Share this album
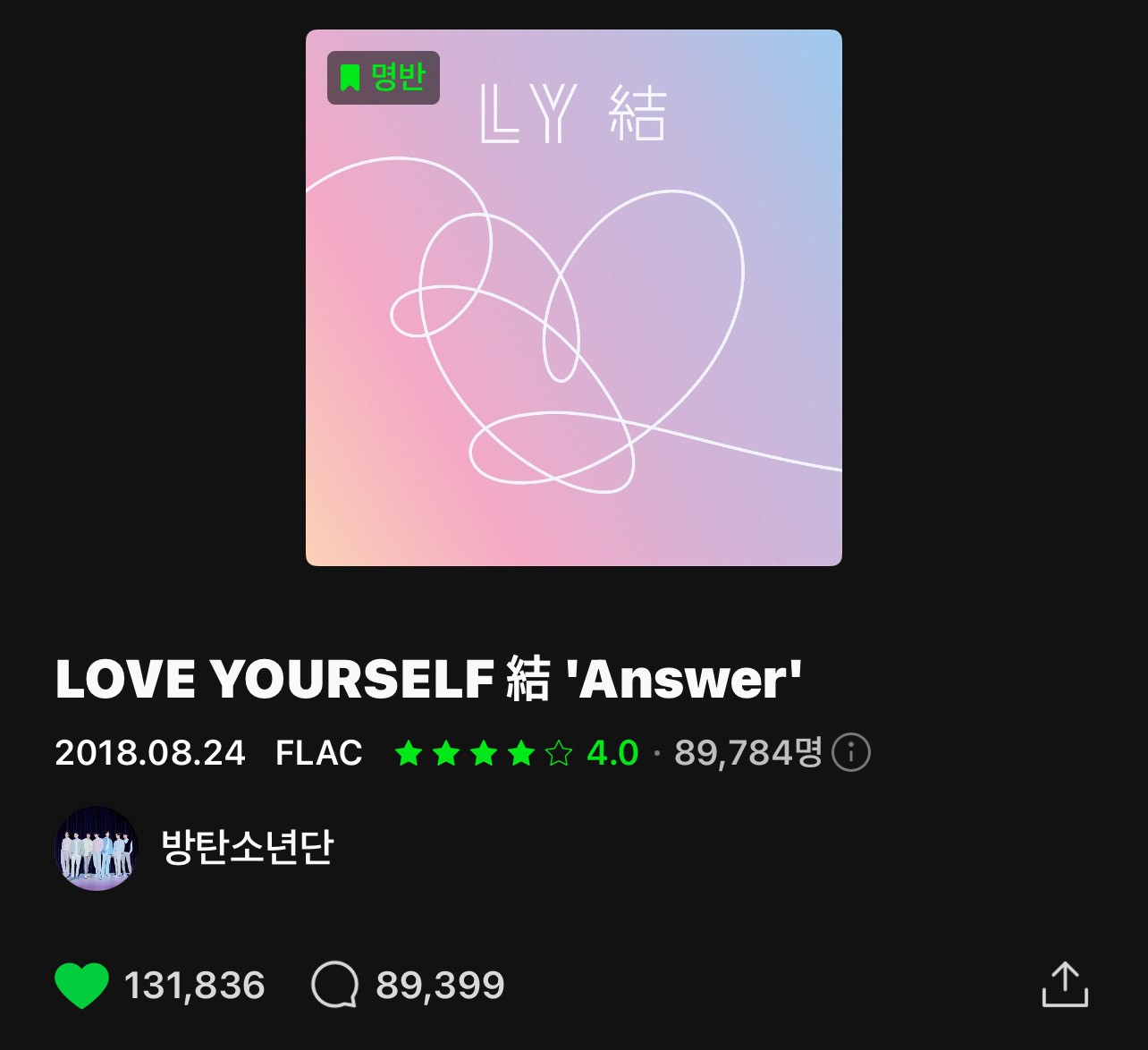 point(1064,985)
